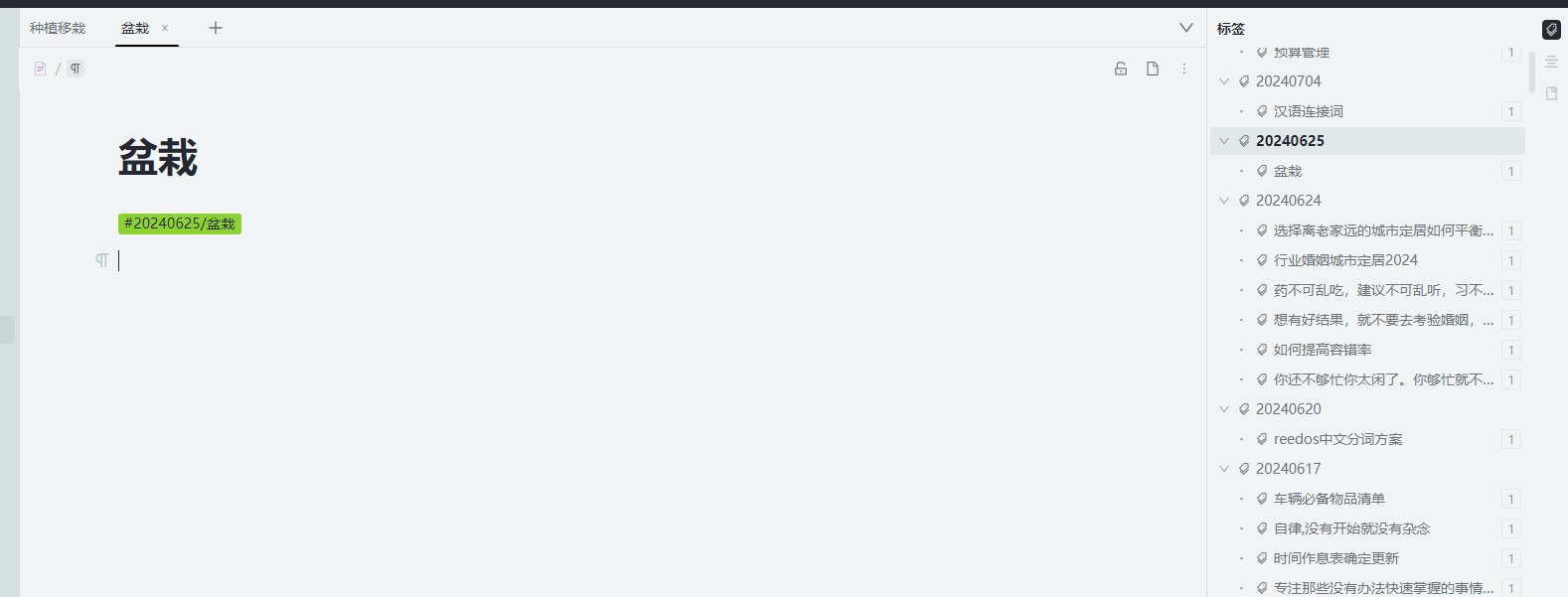Select the 行业婚姻城市定居2024 tag

tap(1345, 260)
